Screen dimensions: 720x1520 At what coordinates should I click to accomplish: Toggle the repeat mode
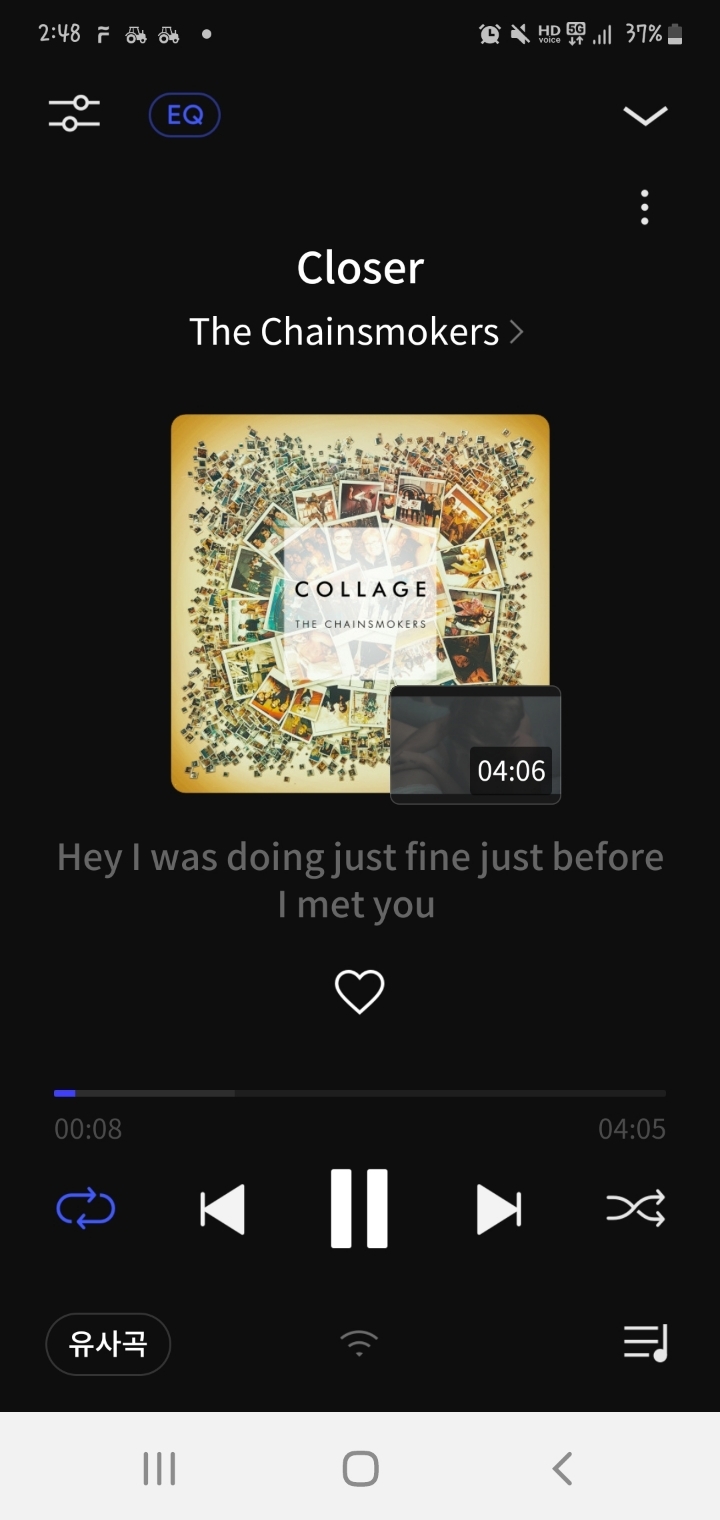(x=86, y=1210)
